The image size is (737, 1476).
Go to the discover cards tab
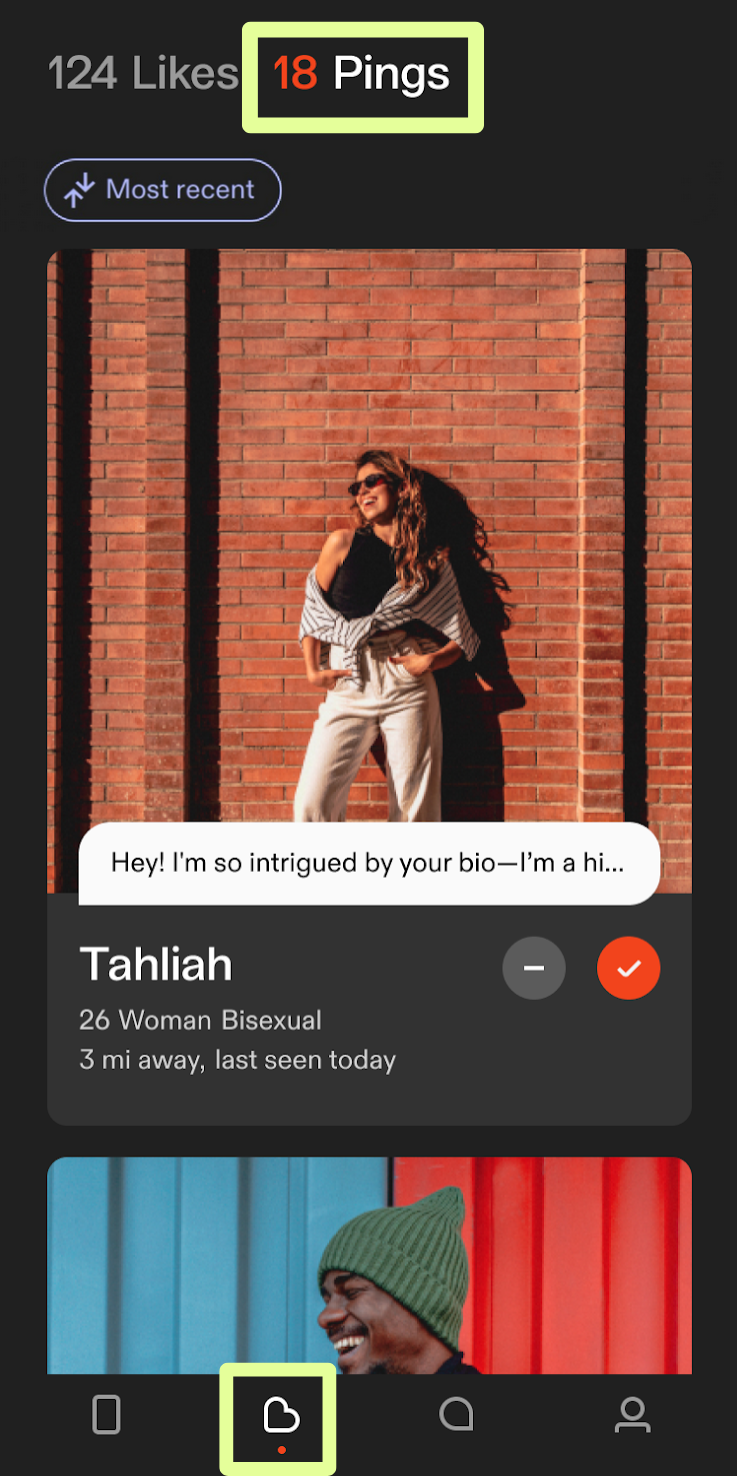point(106,1415)
